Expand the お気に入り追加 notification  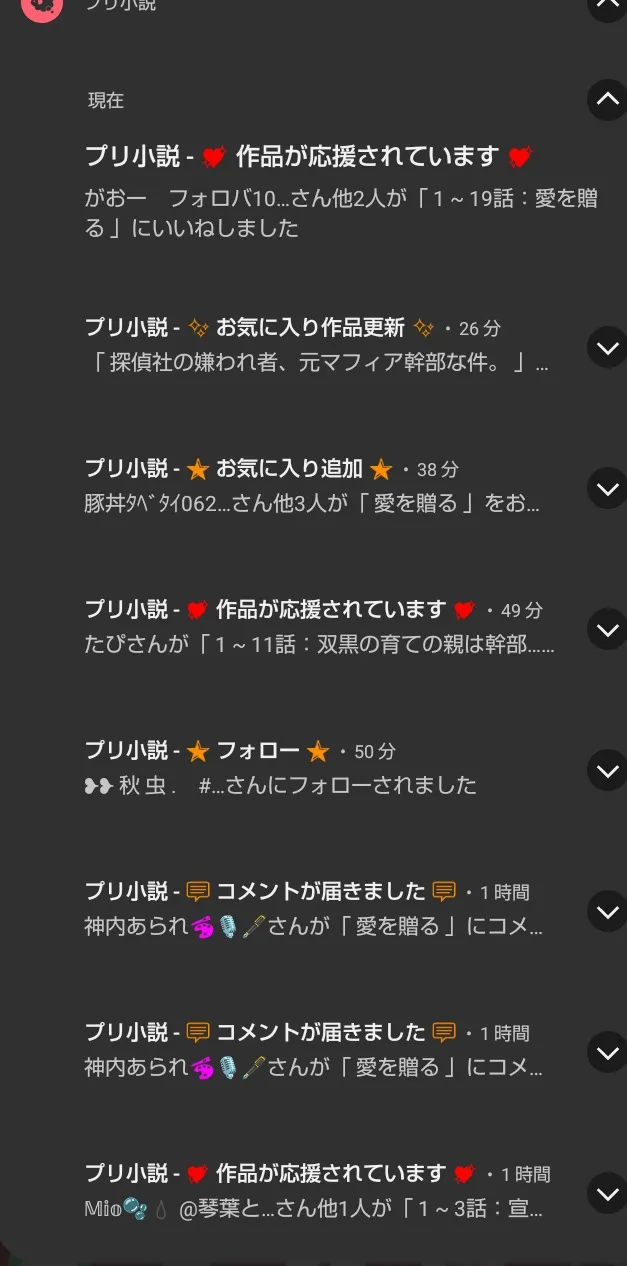(x=607, y=489)
